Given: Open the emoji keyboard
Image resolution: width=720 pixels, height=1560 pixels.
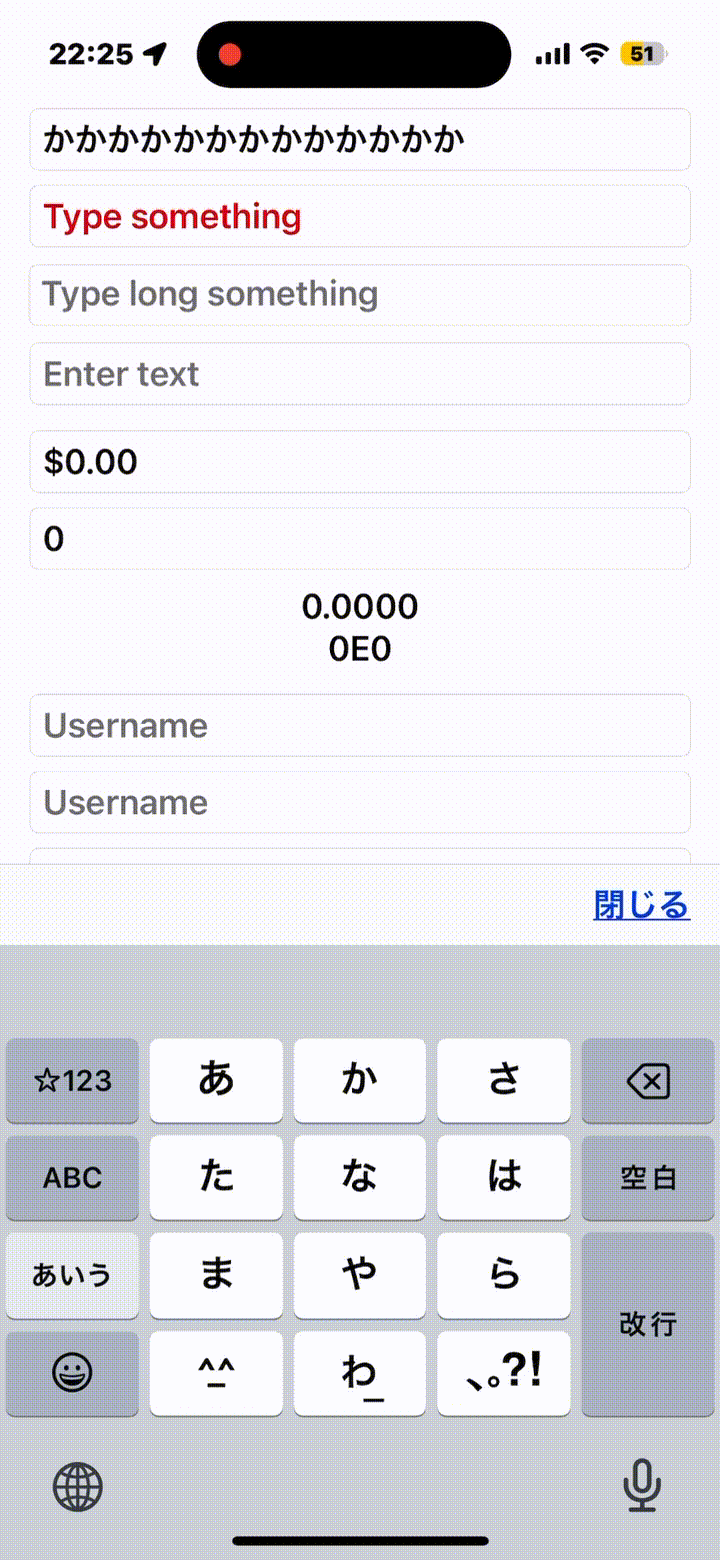Looking at the screenshot, I should click(72, 1373).
